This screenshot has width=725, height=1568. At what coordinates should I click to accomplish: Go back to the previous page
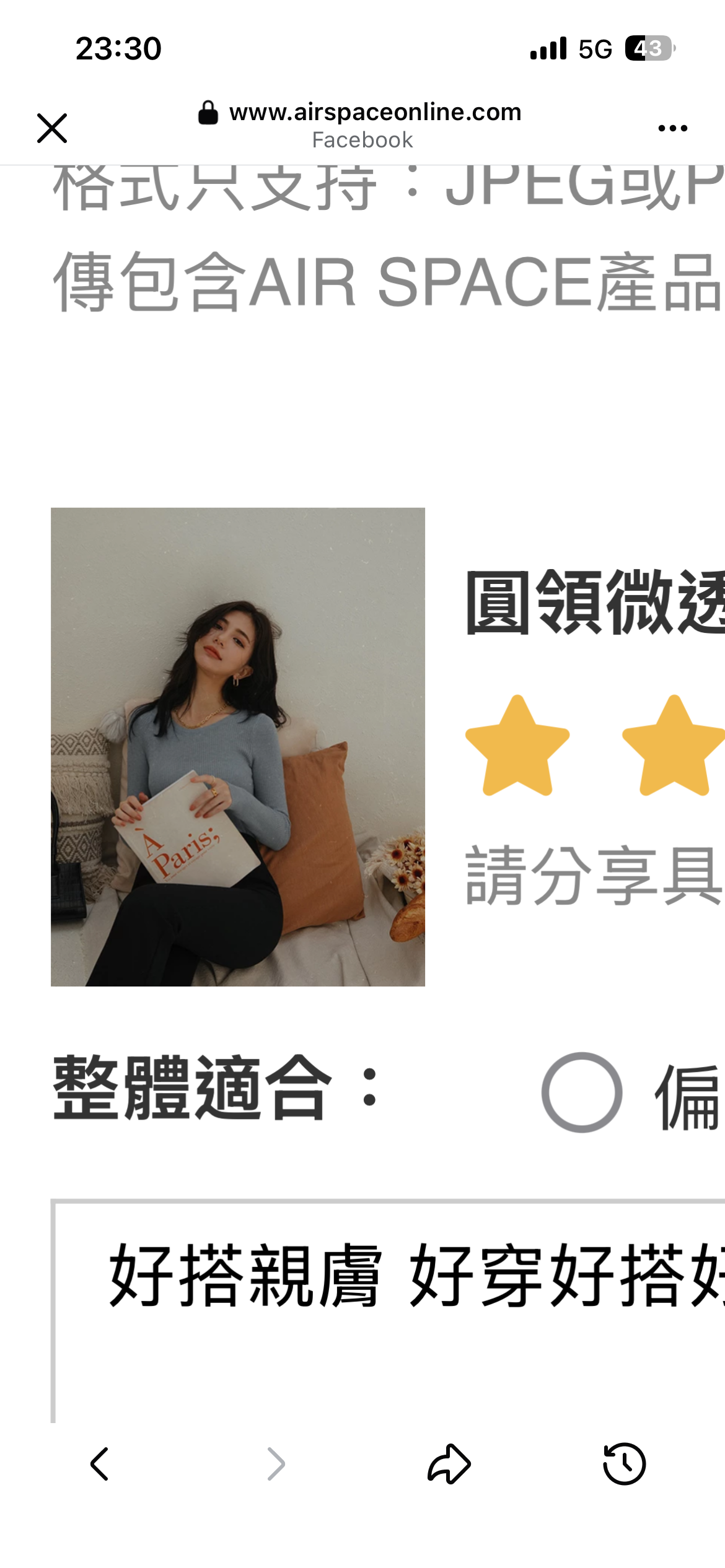[100, 1464]
